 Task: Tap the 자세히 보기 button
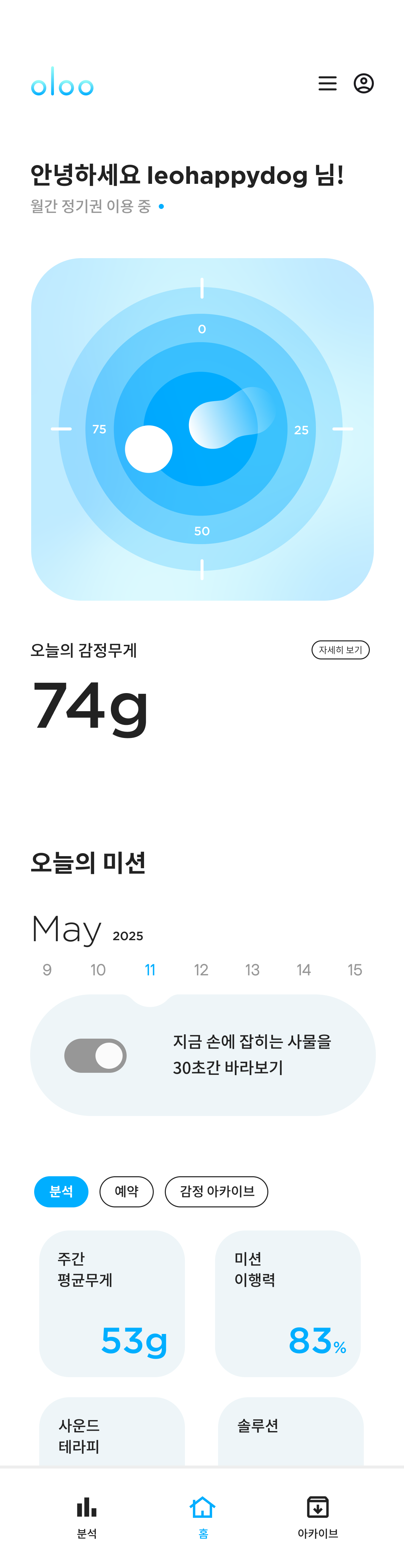[x=340, y=650]
